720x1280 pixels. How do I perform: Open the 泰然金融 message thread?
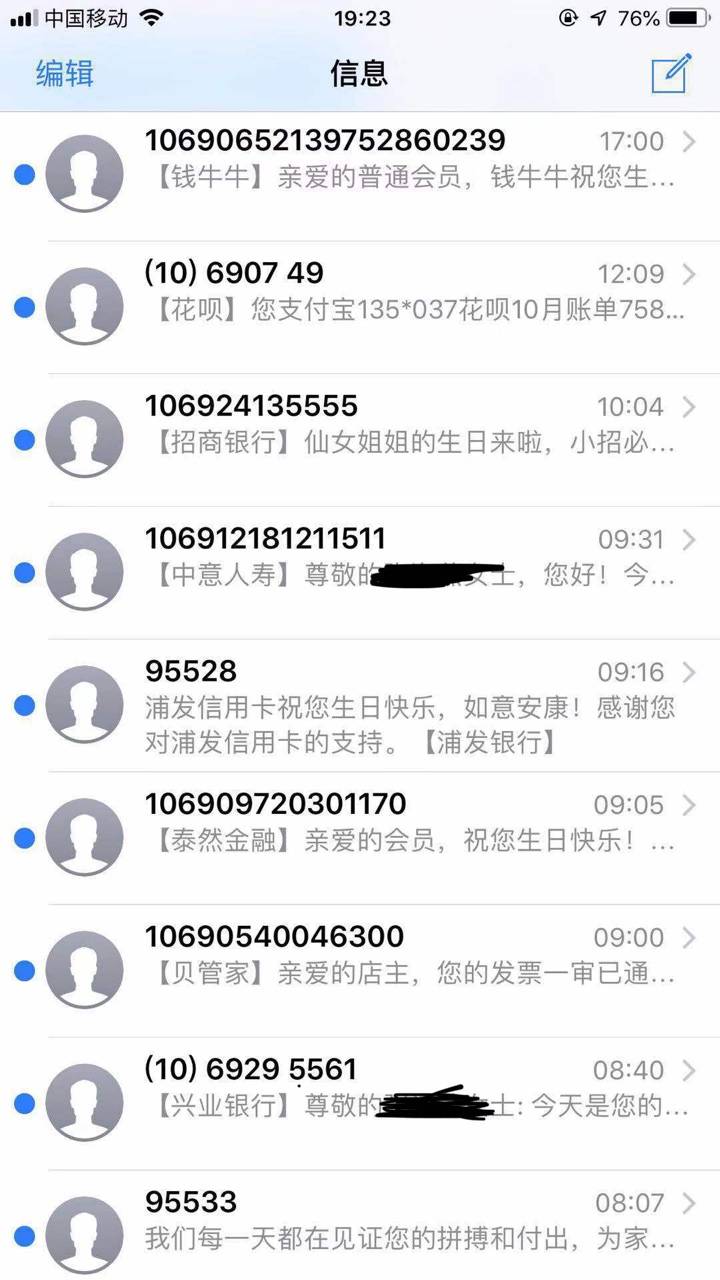click(360, 838)
